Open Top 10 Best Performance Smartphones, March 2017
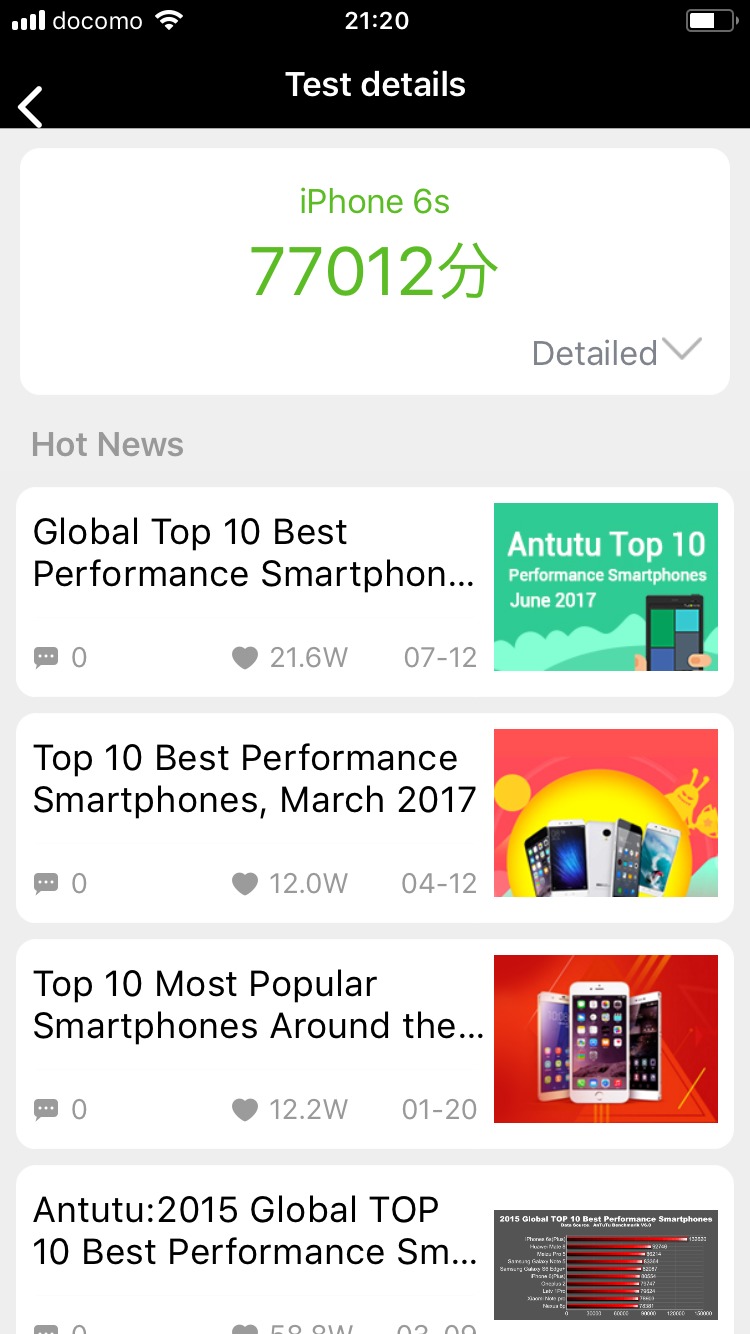This screenshot has width=750, height=1334. [x=254, y=779]
